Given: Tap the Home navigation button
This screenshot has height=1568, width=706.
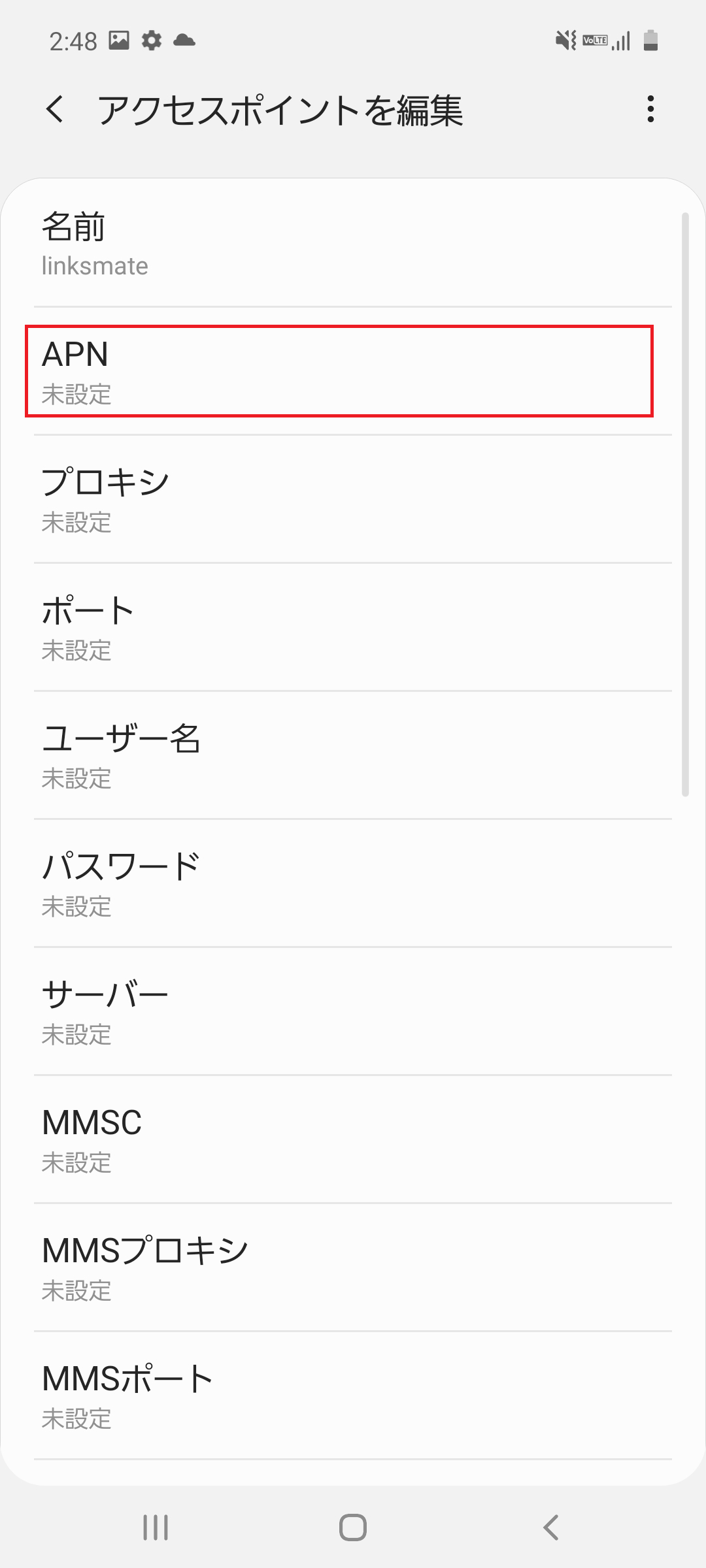Looking at the screenshot, I should [352, 1527].
